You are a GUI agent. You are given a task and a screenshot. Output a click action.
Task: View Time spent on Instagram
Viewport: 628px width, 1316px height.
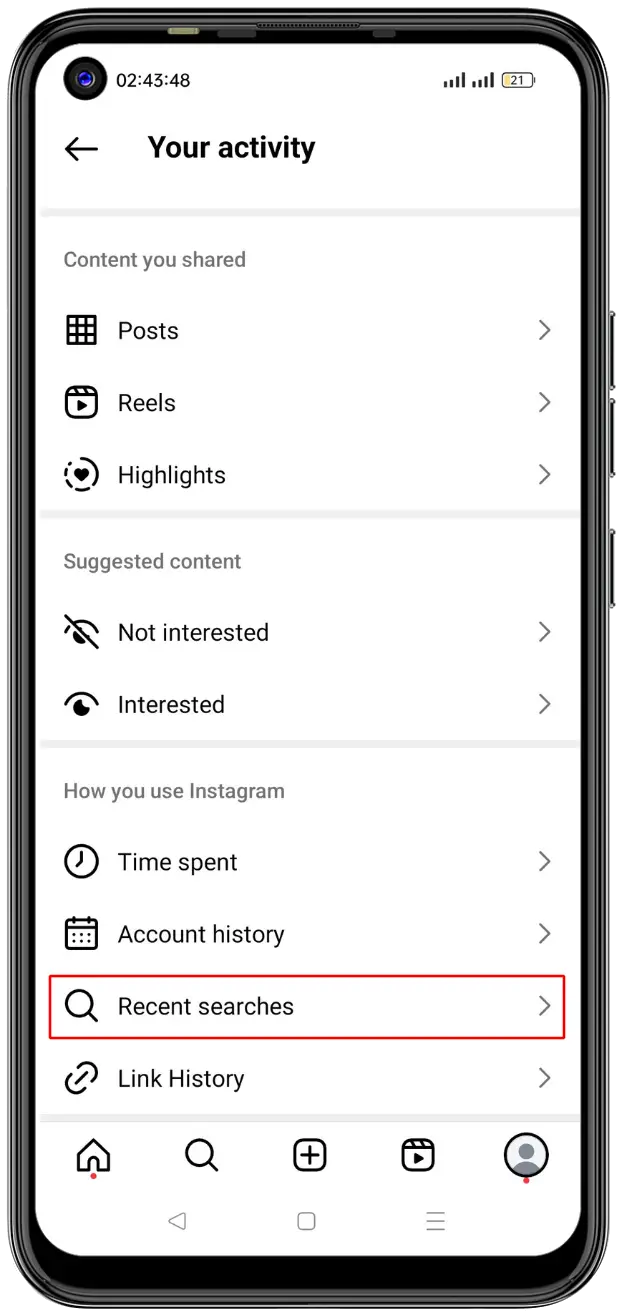pyautogui.click(x=308, y=862)
